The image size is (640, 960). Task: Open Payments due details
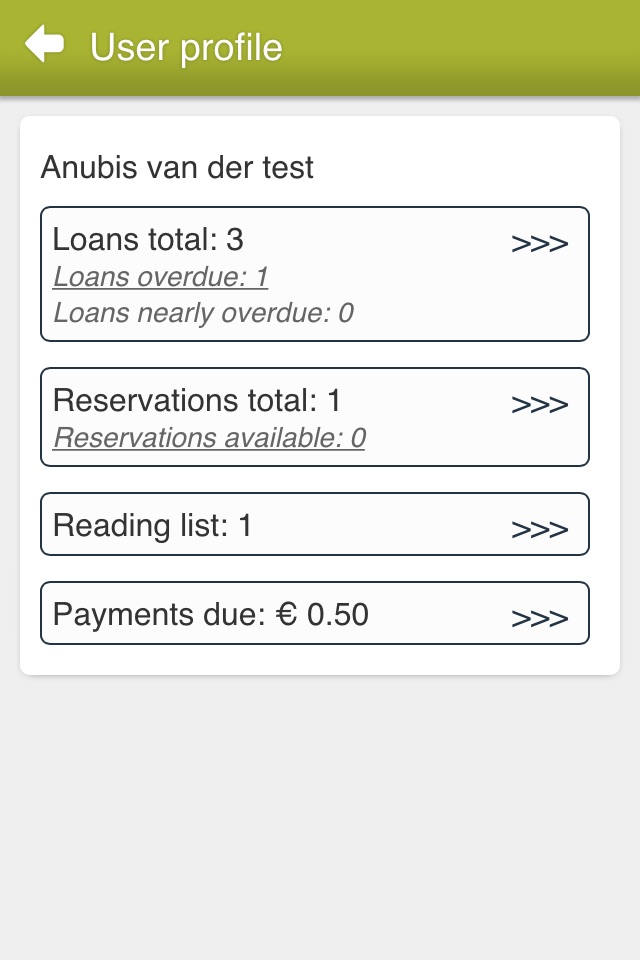(x=314, y=613)
